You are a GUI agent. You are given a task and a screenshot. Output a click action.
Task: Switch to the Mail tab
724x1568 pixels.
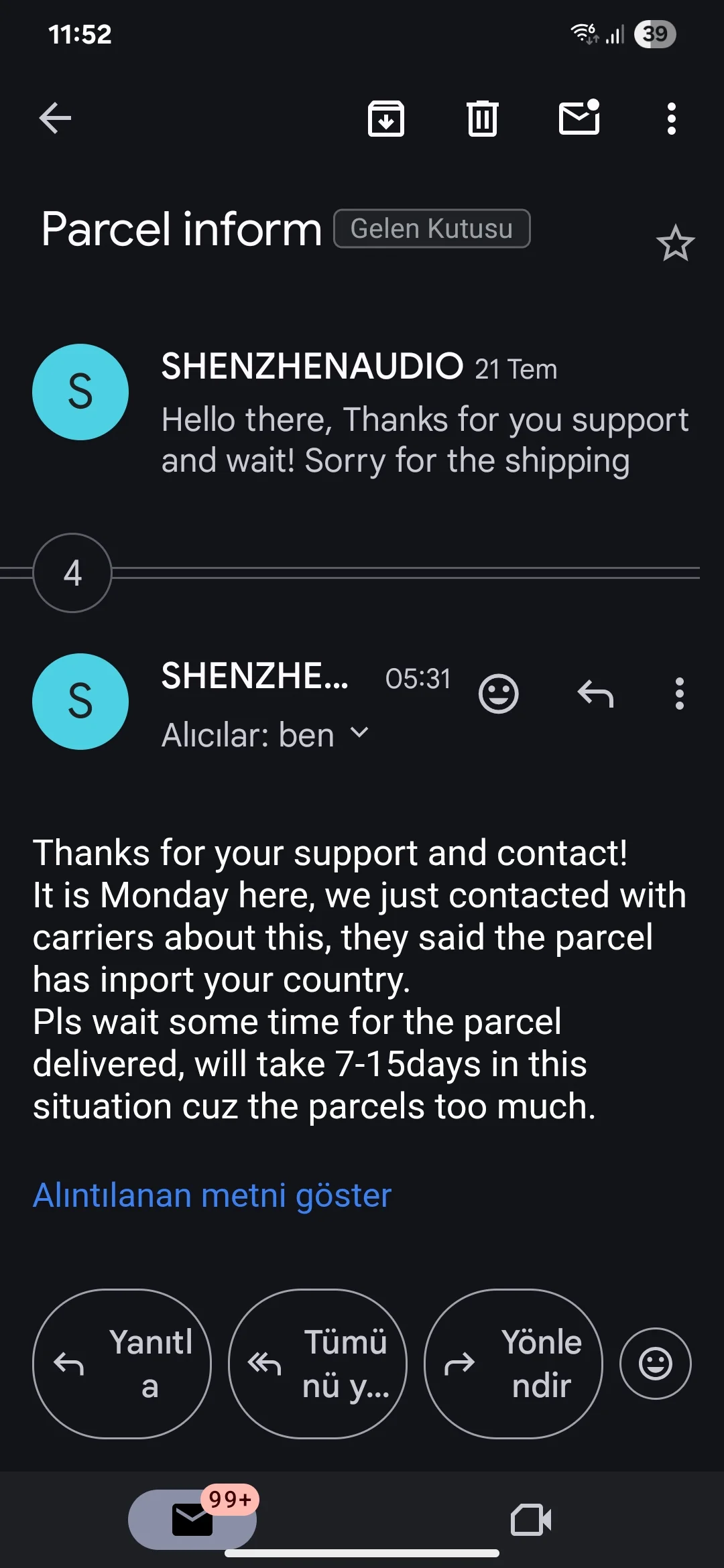(192, 1519)
